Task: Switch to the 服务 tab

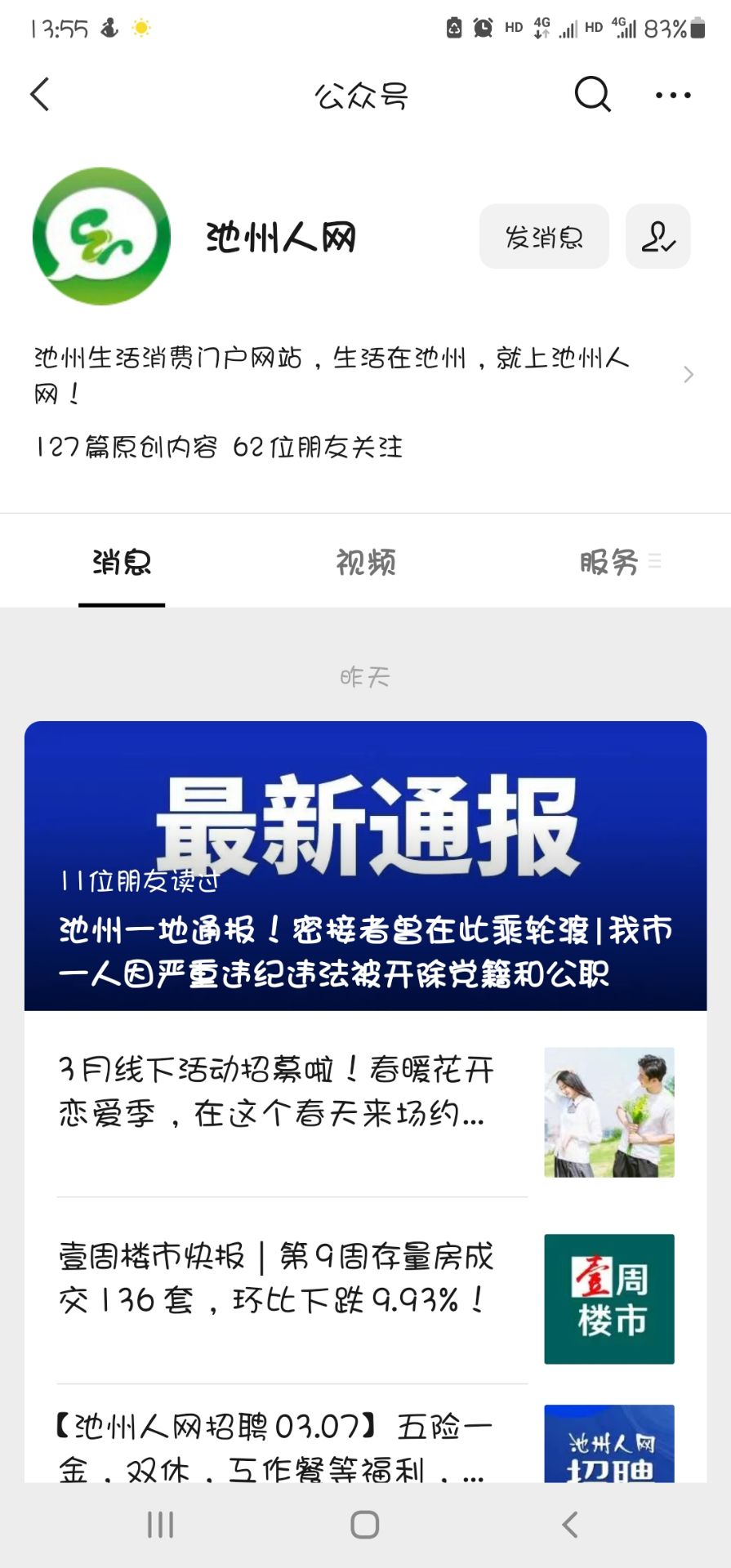Action: pyautogui.click(x=611, y=562)
